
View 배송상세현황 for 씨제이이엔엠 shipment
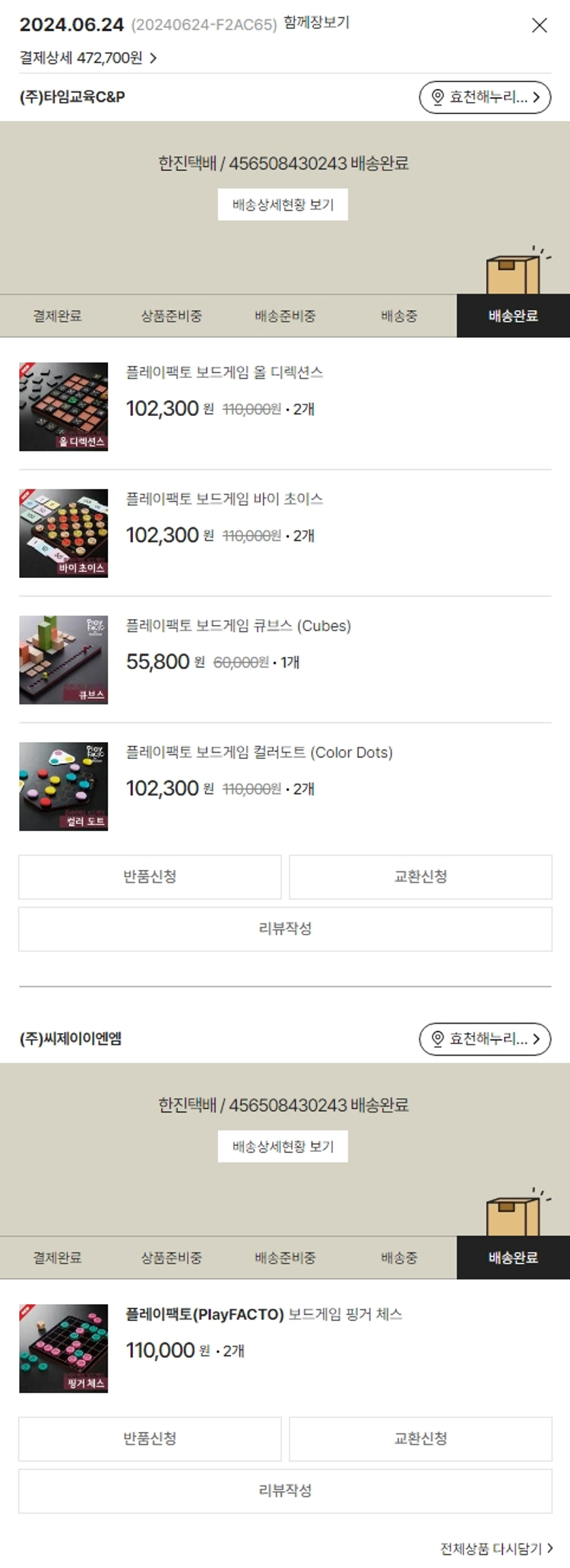pos(283,1146)
